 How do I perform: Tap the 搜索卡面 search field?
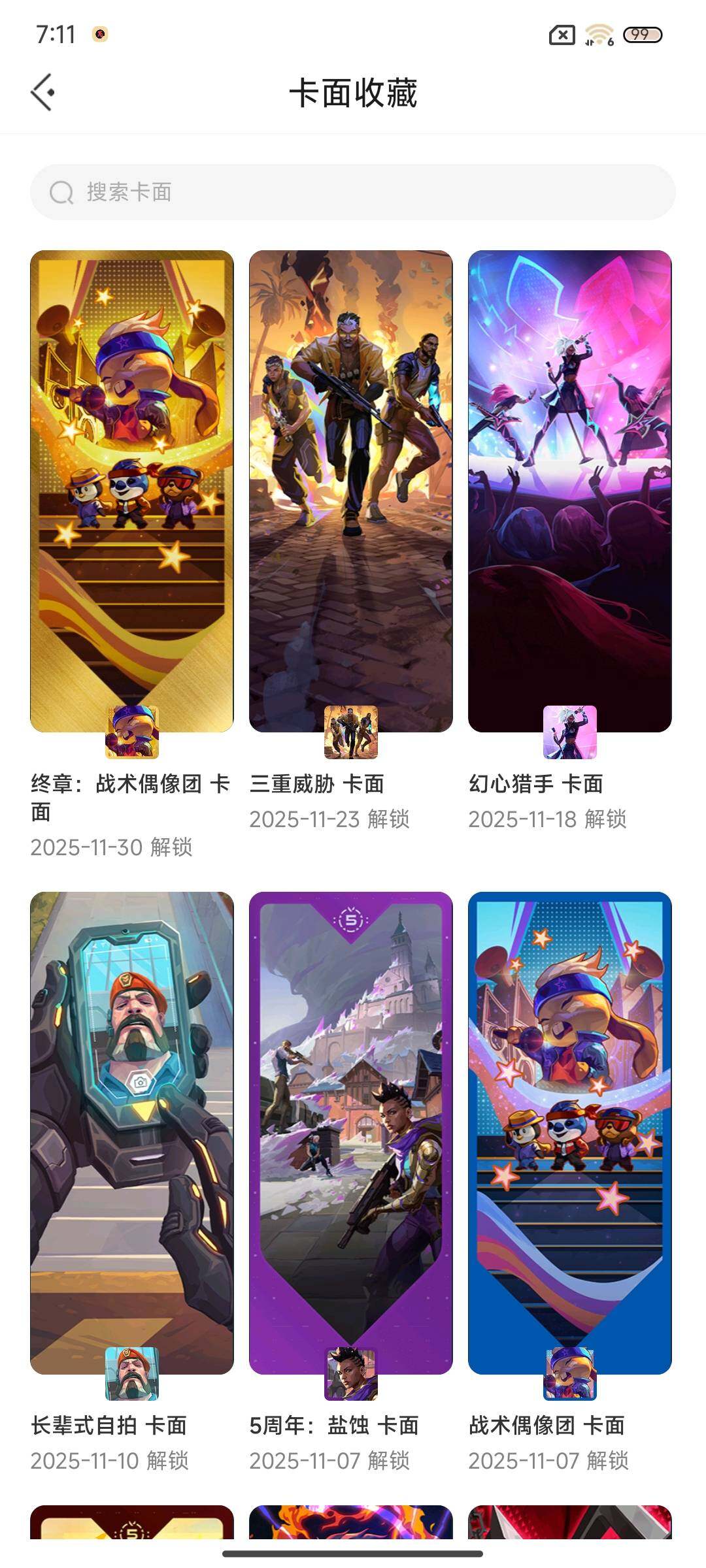353,192
